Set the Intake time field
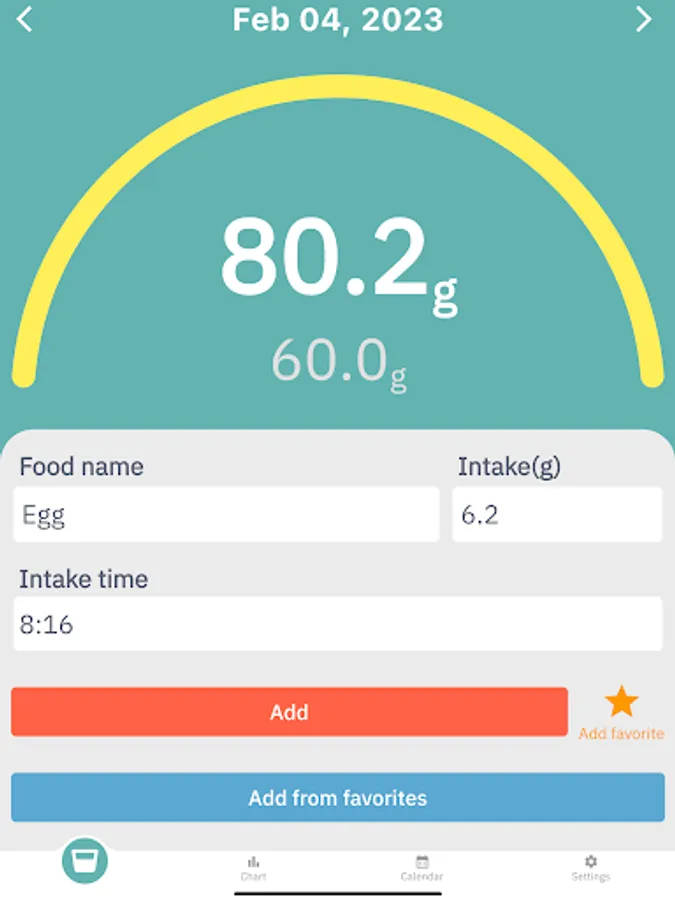Image resolution: width=675 pixels, height=900 pixels. (x=337, y=625)
